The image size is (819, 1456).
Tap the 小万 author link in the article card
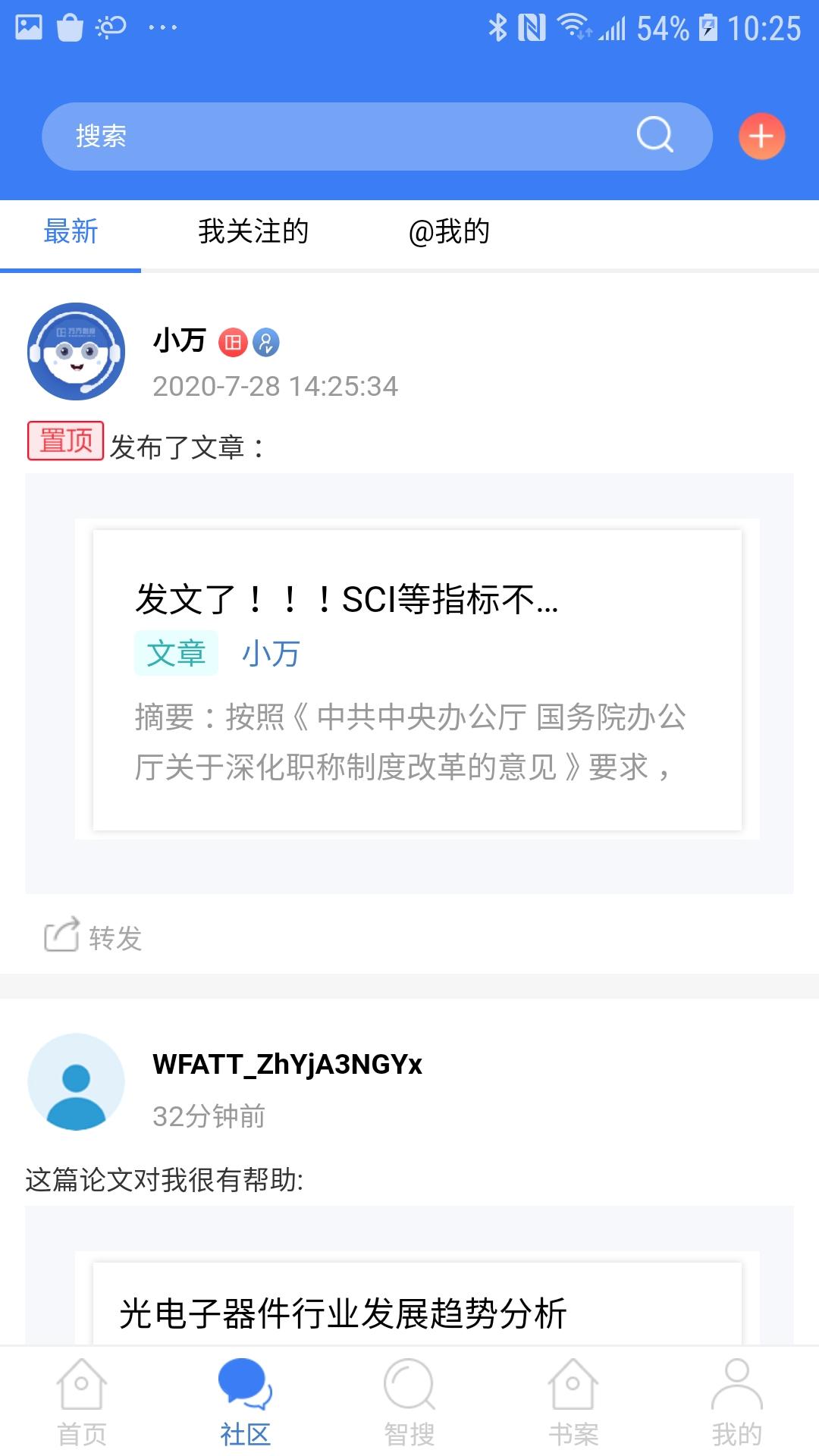point(271,654)
